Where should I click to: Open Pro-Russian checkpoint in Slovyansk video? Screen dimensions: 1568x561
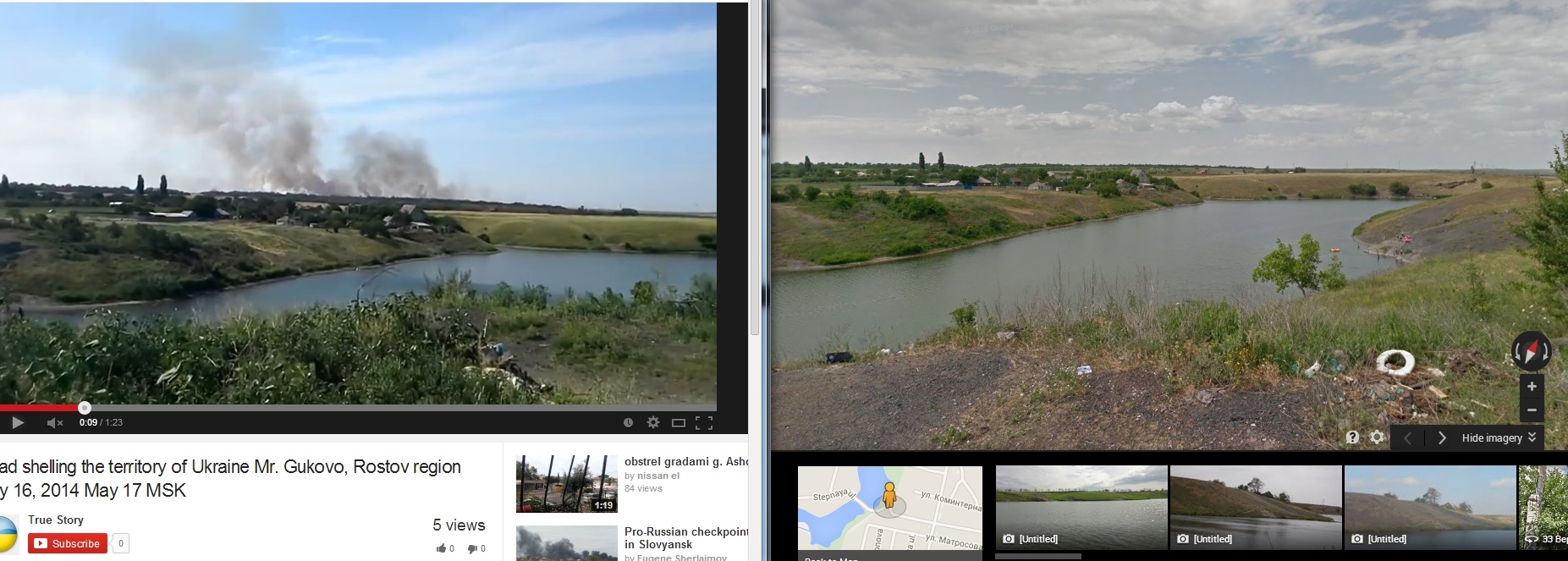point(685,537)
